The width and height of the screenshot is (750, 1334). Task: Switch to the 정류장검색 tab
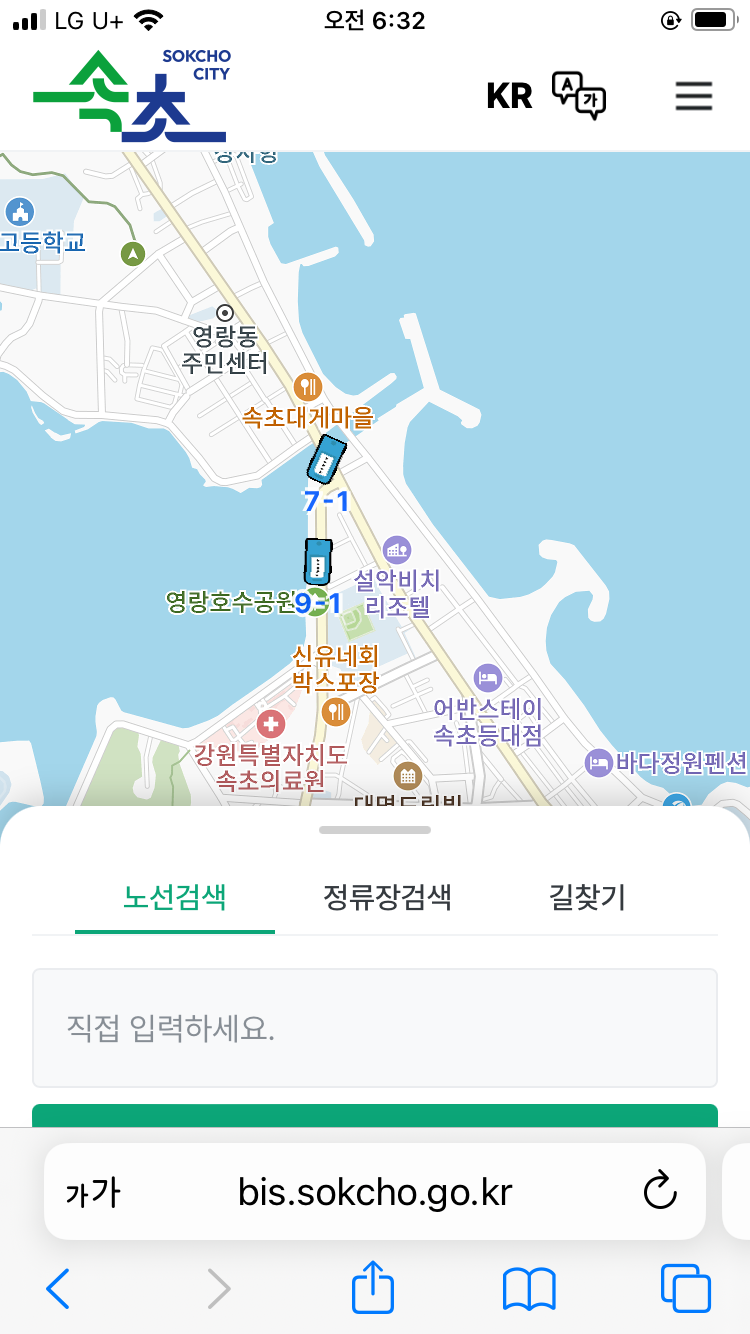(387, 897)
